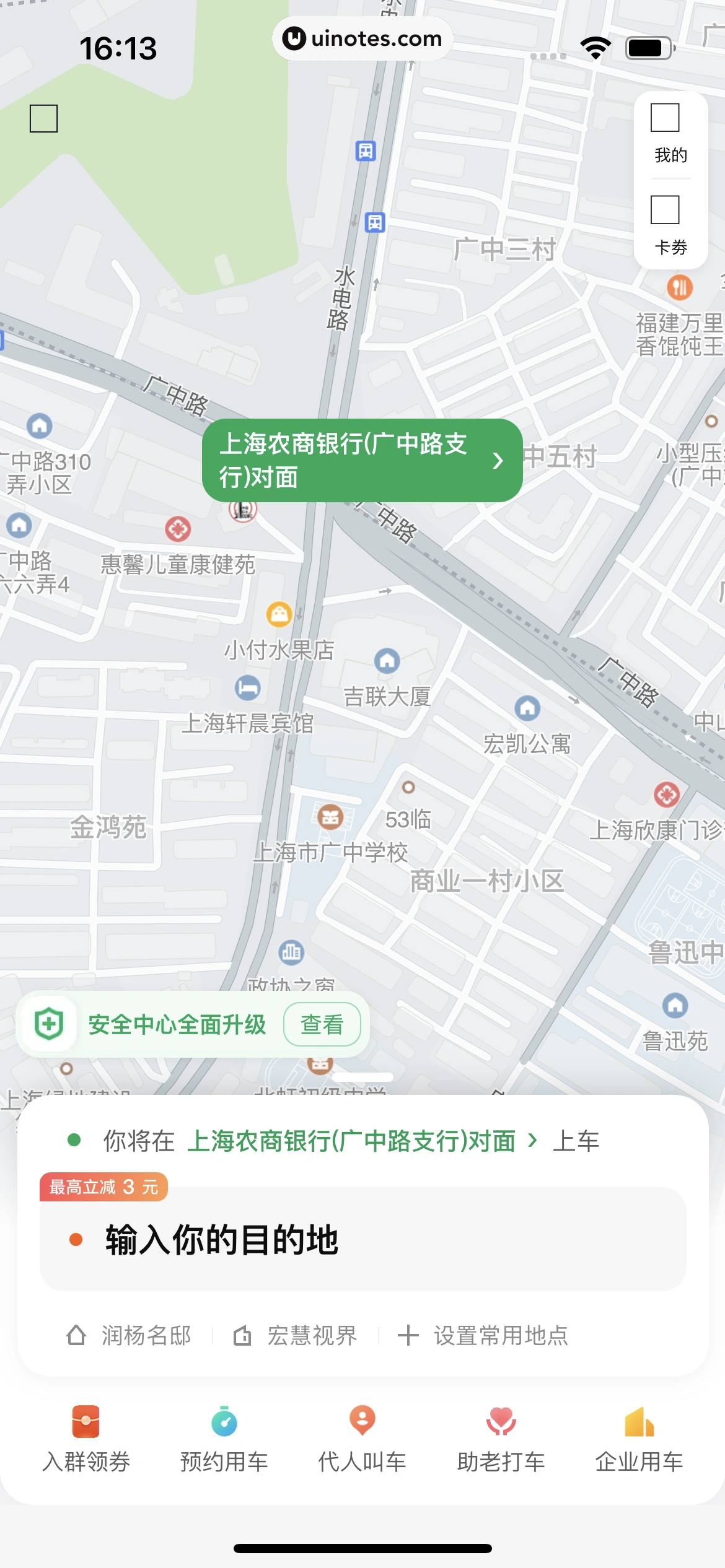View the safety center upgrade
The width and height of the screenshot is (725, 1568).
pyautogui.click(x=322, y=1025)
